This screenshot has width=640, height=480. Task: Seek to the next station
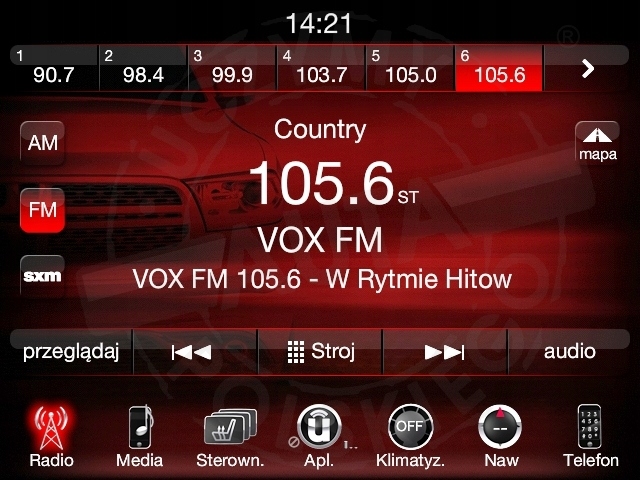(445, 352)
